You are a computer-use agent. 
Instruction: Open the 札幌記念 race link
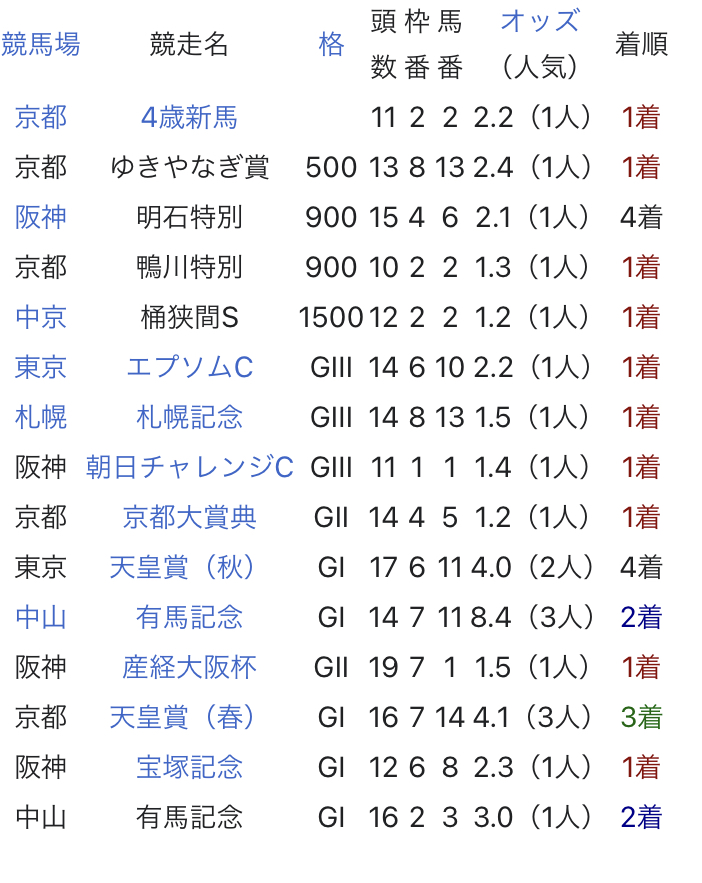189,418
